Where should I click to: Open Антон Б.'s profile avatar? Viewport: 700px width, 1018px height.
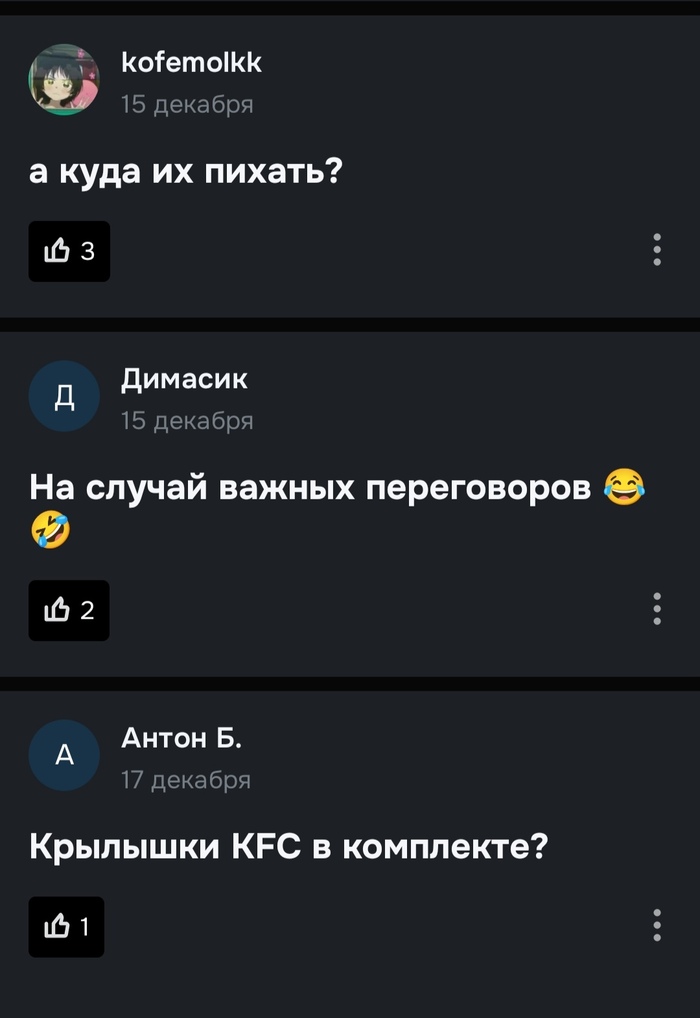coord(64,755)
